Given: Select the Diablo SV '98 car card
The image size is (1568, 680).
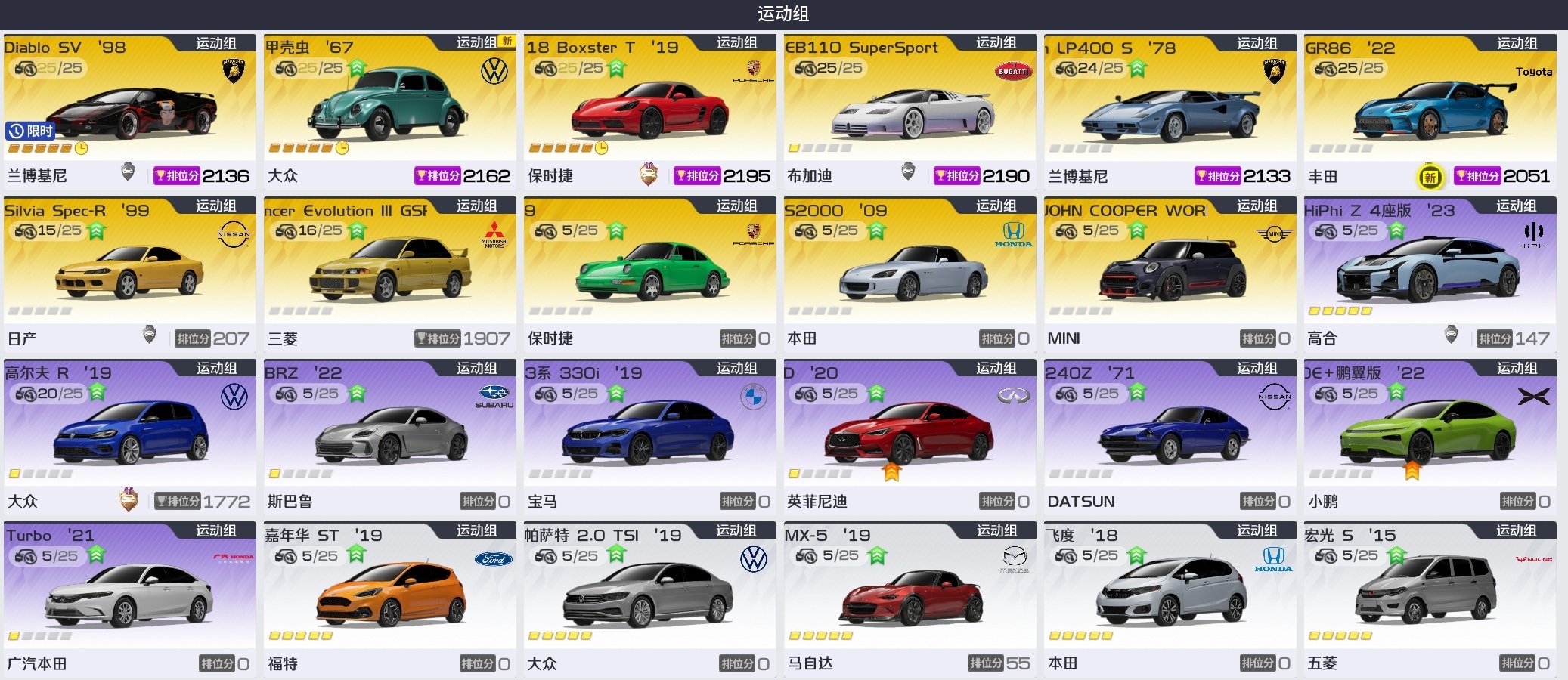Looking at the screenshot, I should [129, 110].
